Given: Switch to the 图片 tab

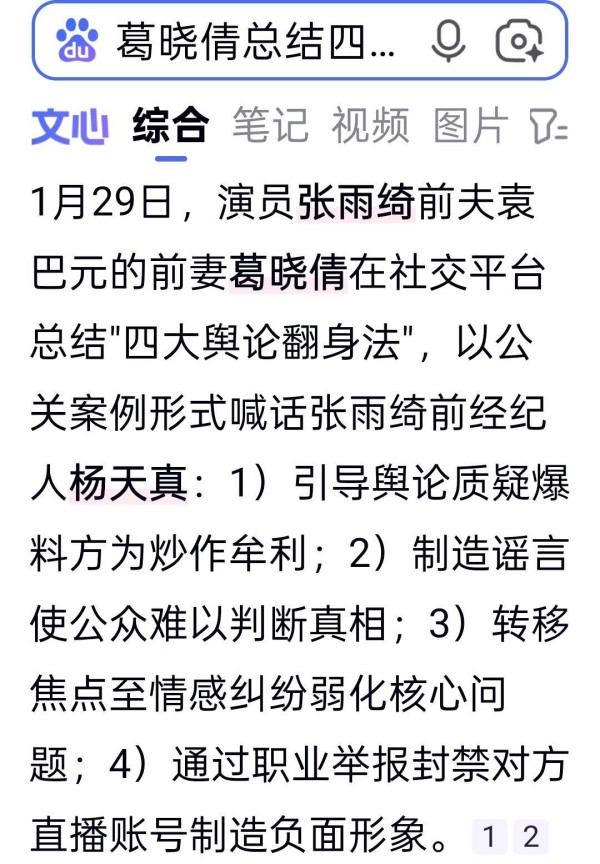Looking at the screenshot, I should coord(472,127).
